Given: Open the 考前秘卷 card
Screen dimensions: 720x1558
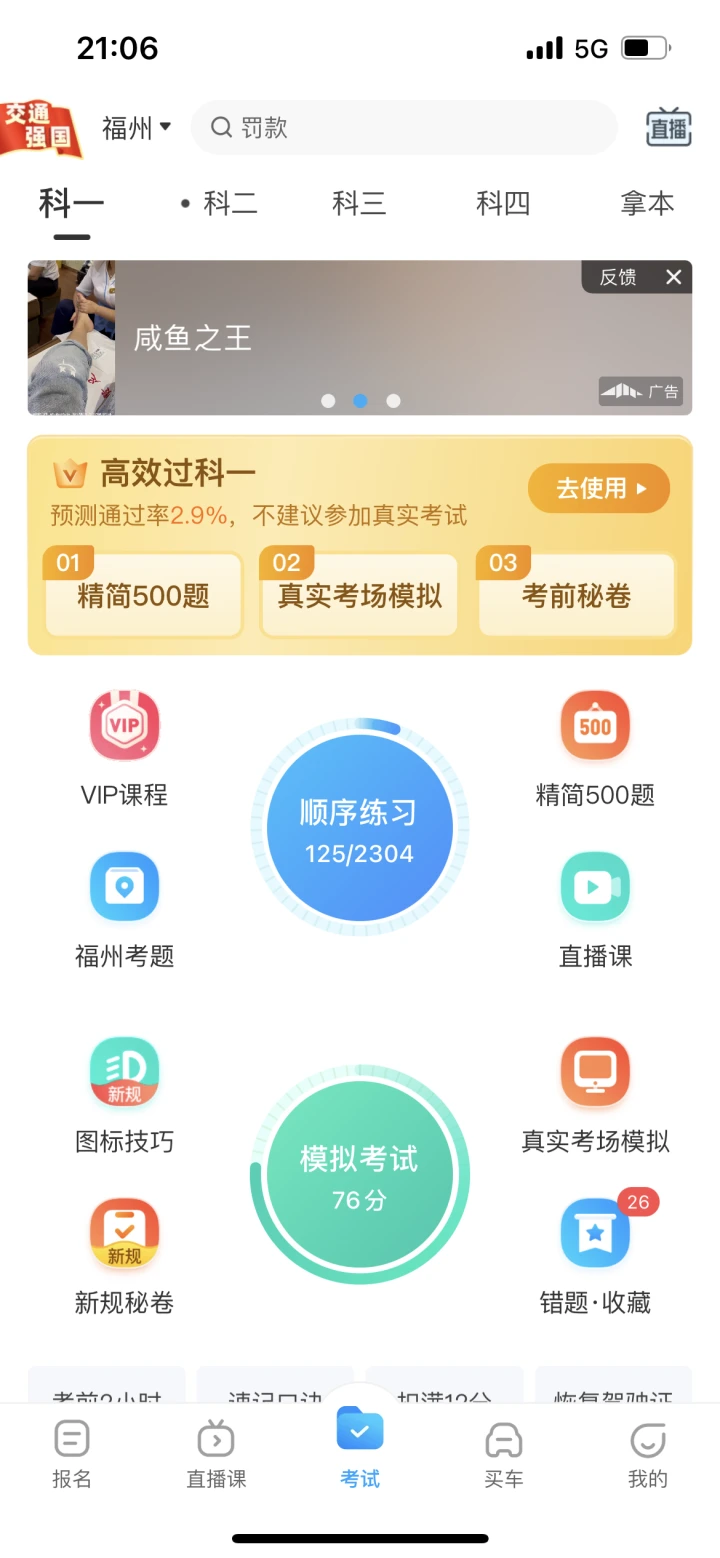Looking at the screenshot, I should (x=576, y=596).
